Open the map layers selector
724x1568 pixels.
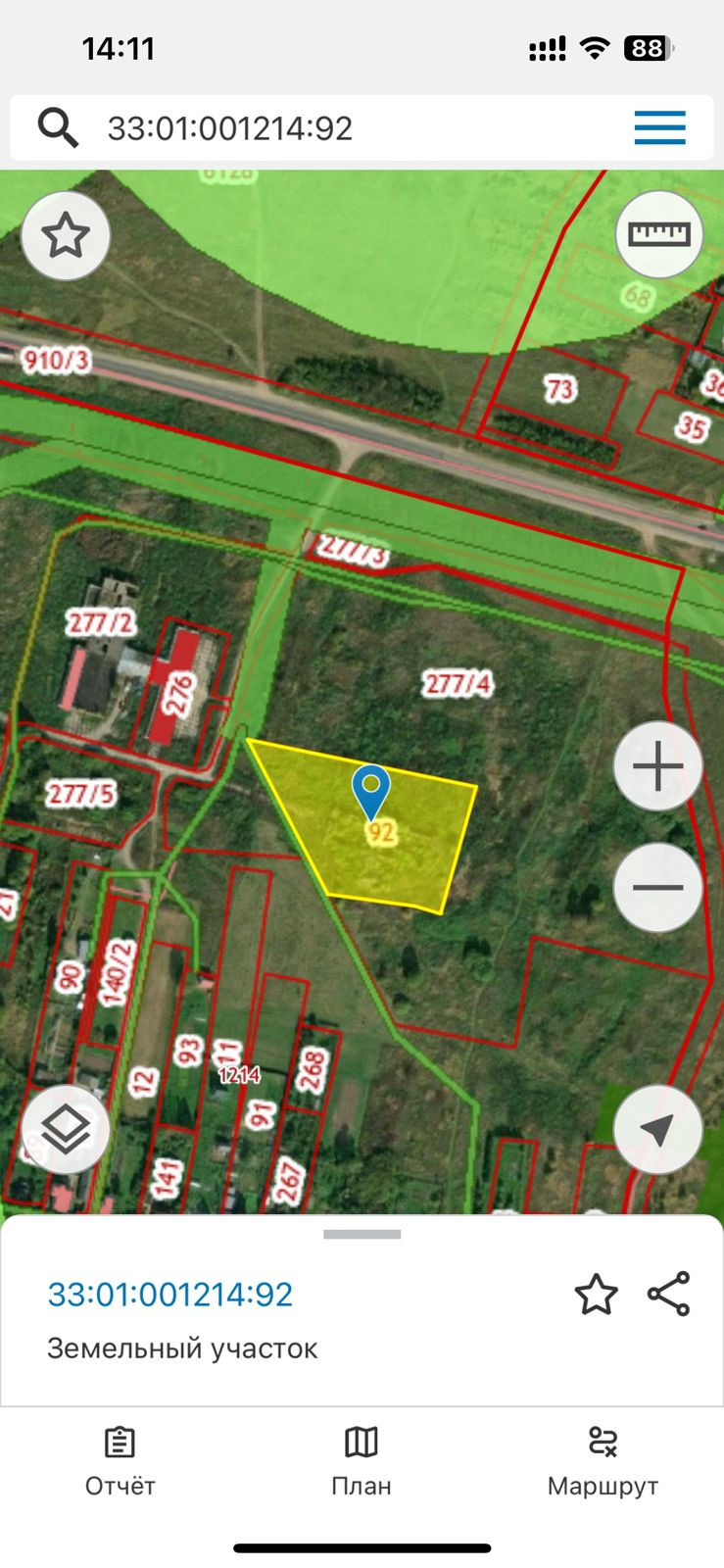[66, 1129]
